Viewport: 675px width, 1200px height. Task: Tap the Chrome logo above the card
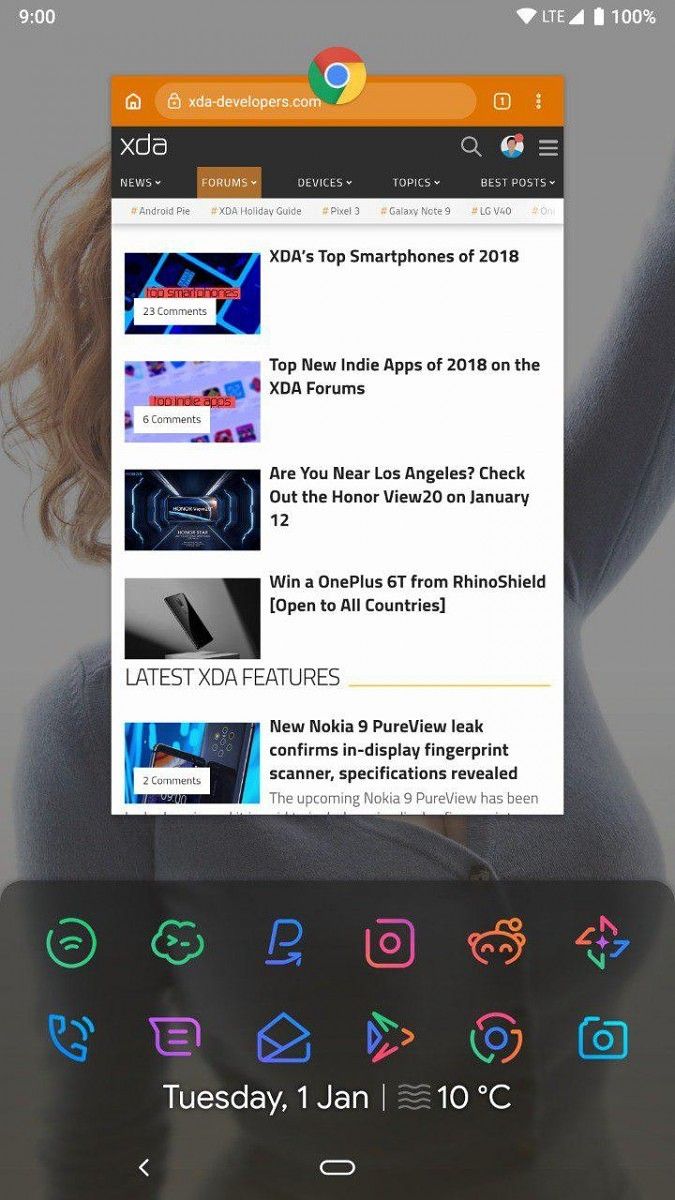click(337, 76)
